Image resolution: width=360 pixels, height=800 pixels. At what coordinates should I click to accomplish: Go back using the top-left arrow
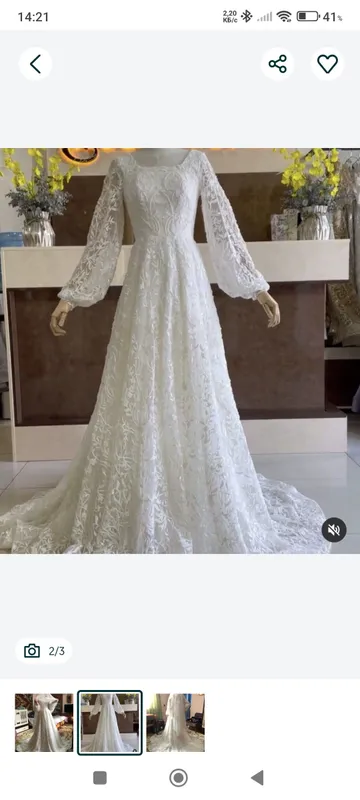pos(35,64)
